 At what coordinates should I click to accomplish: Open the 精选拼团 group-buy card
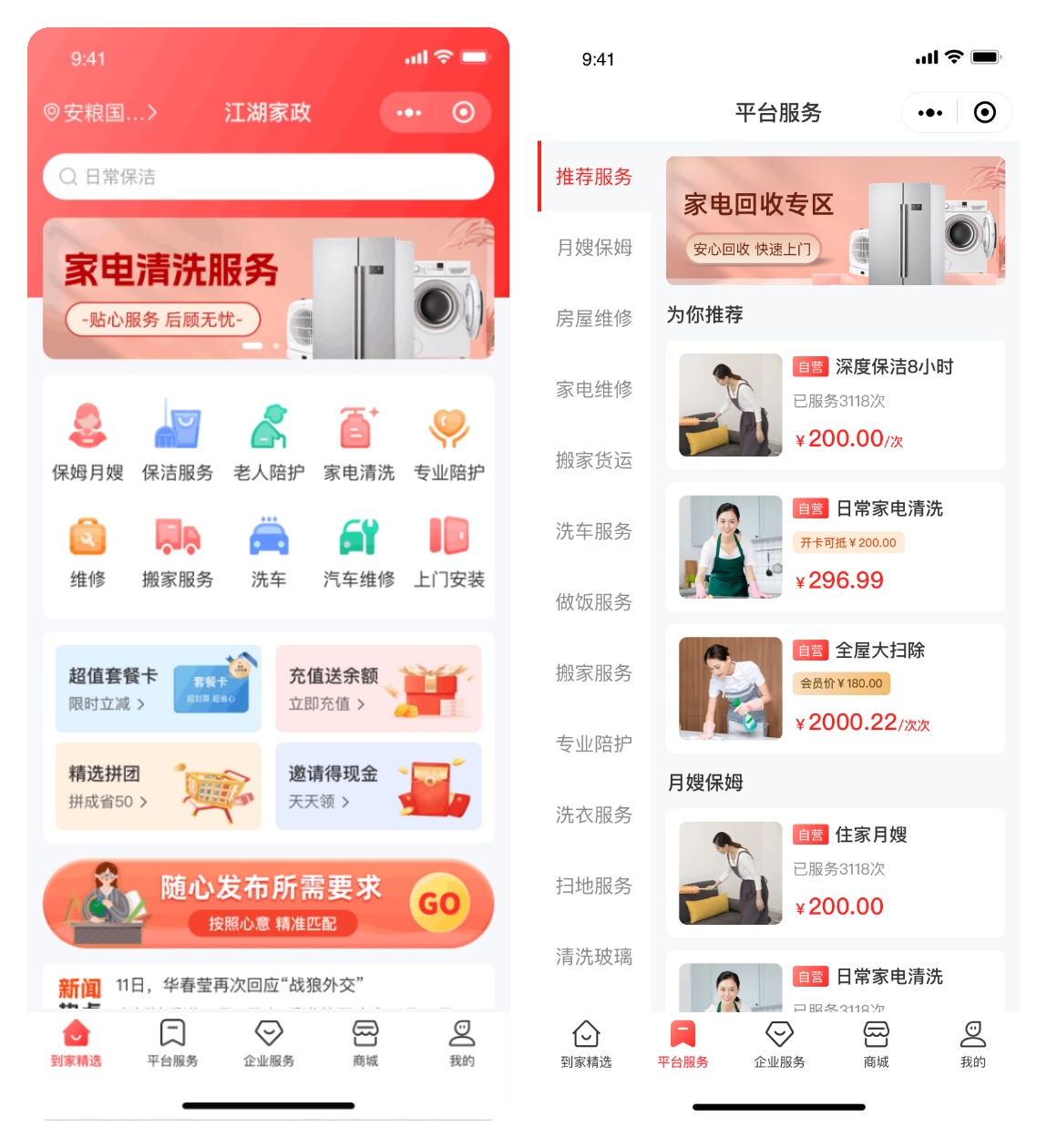[x=159, y=786]
